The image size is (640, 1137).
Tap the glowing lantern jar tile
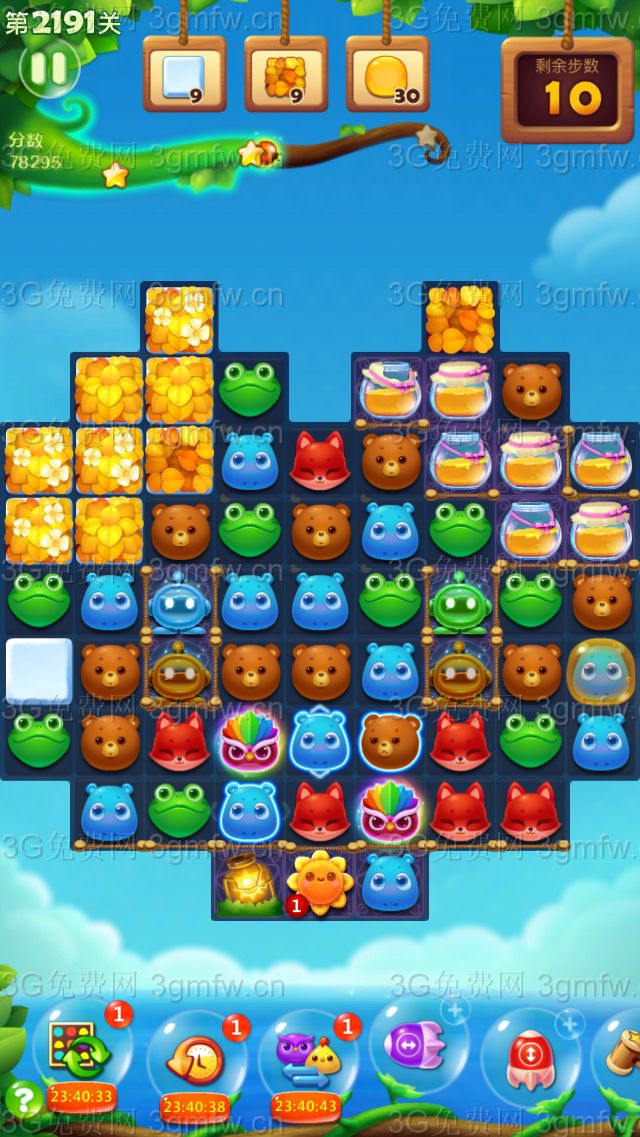[248, 883]
